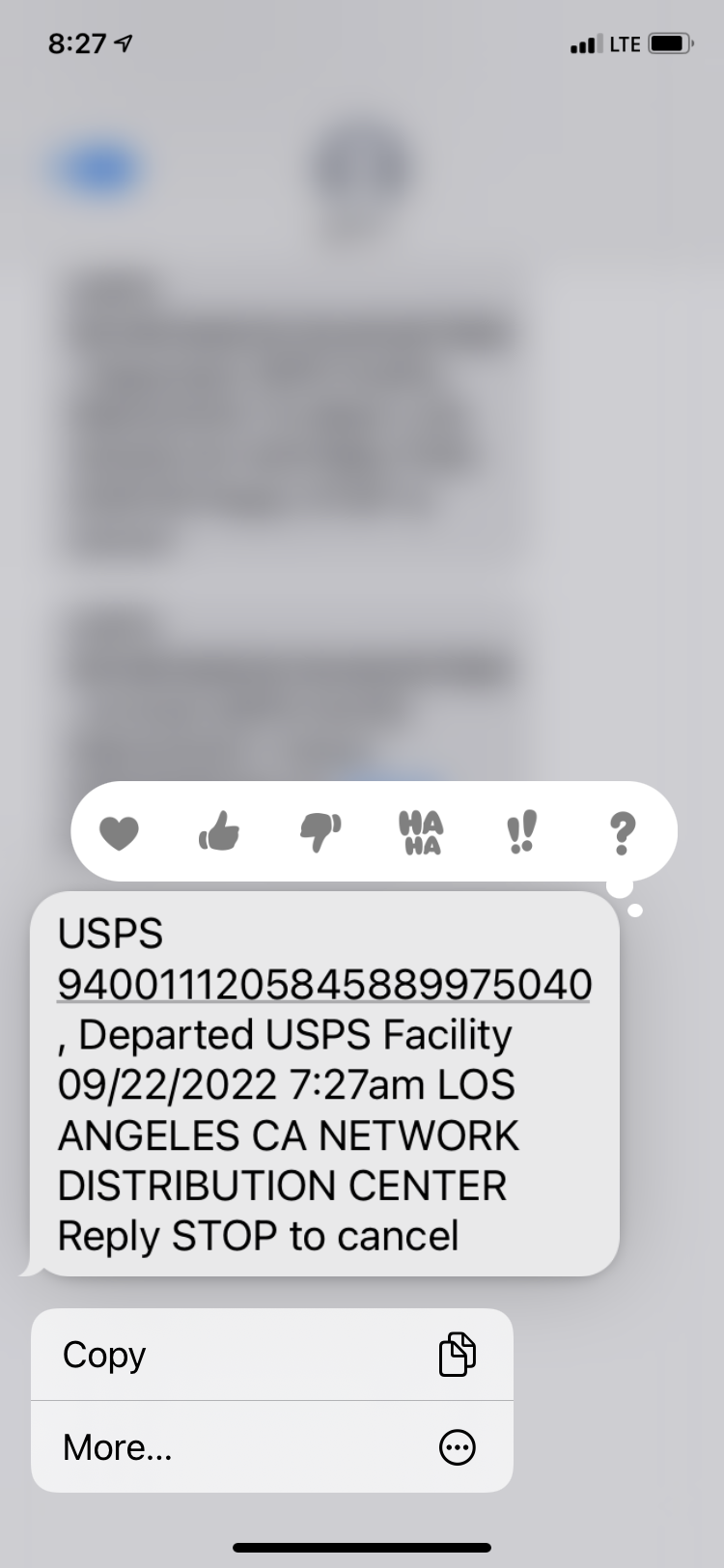This screenshot has height=1568, width=724.
Task: Open the underlined USPS tracking number
Action: click(x=324, y=985)
